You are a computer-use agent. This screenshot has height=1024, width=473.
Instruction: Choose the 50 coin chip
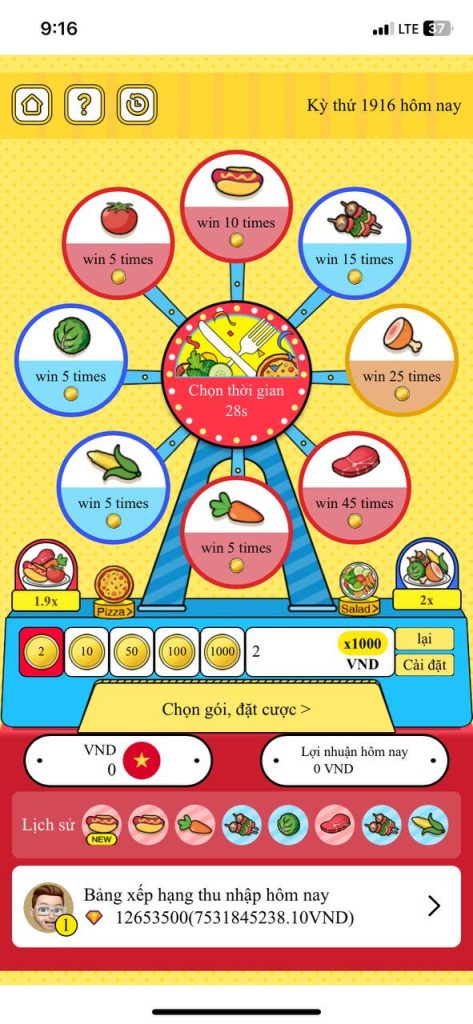pos(132,652)
